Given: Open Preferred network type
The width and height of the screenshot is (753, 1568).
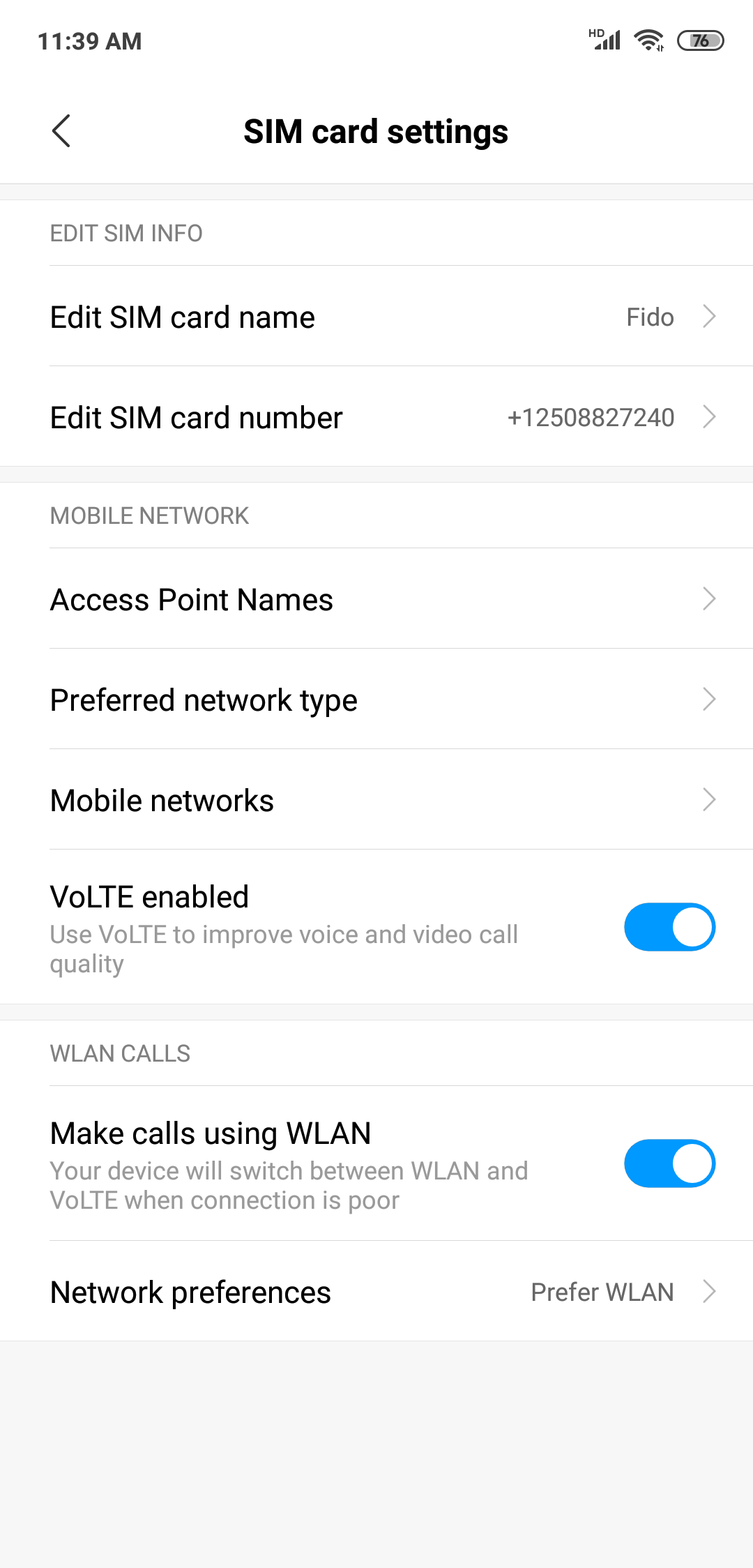Looking at the screenshot, I should 376,700.
